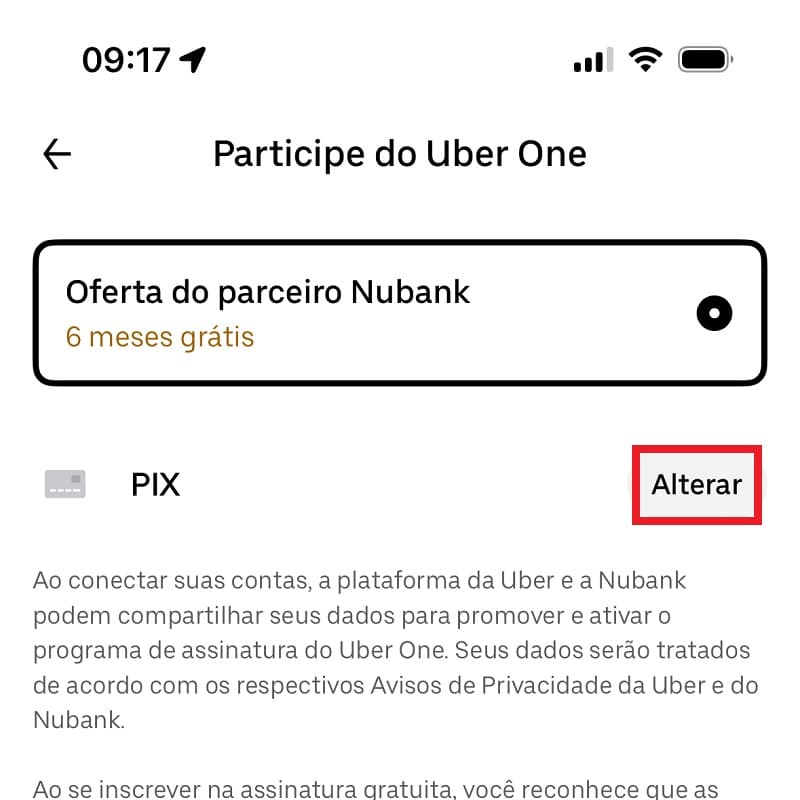Go back using the arrow icon
Viewport: 800px width, 800px height.
point(57,154)
